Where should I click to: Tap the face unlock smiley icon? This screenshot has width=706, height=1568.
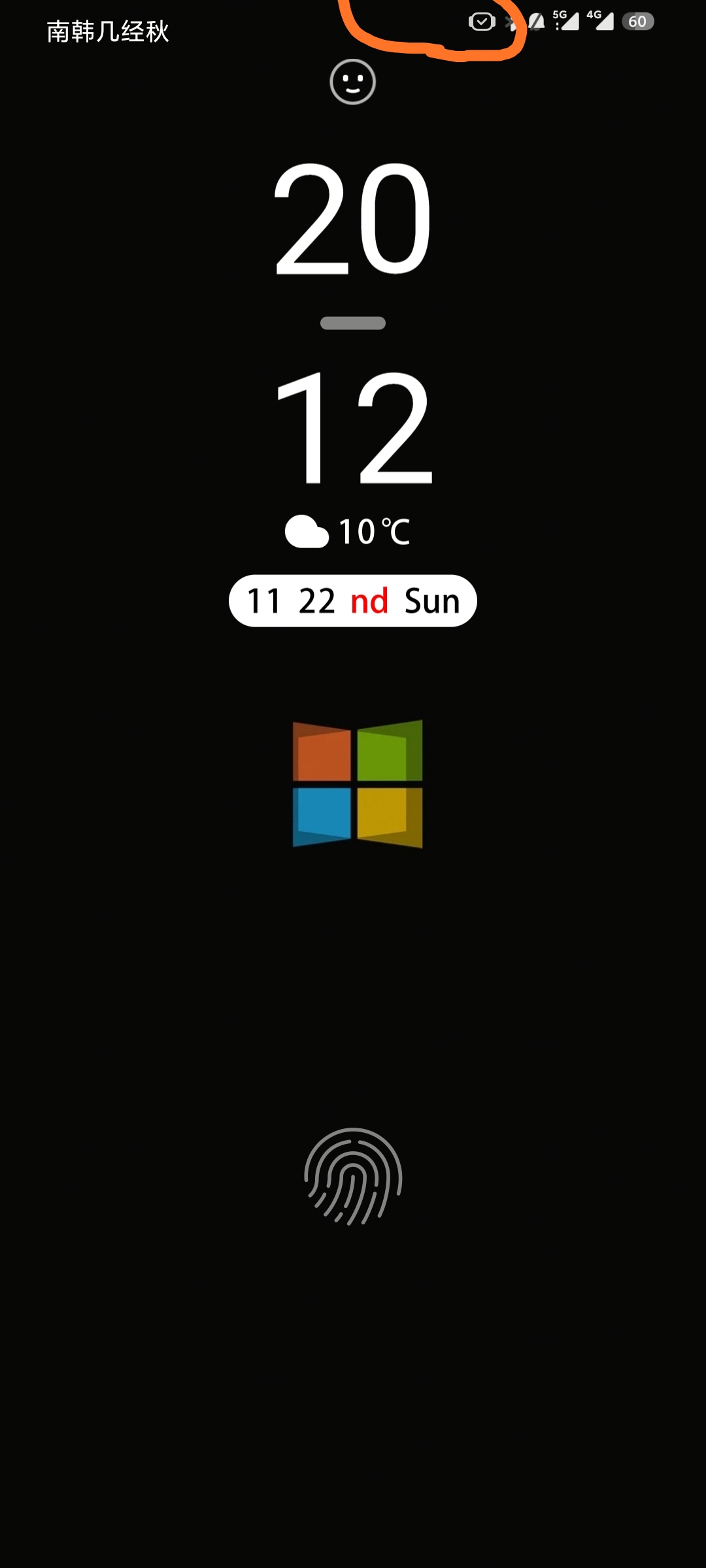[353, 82]
